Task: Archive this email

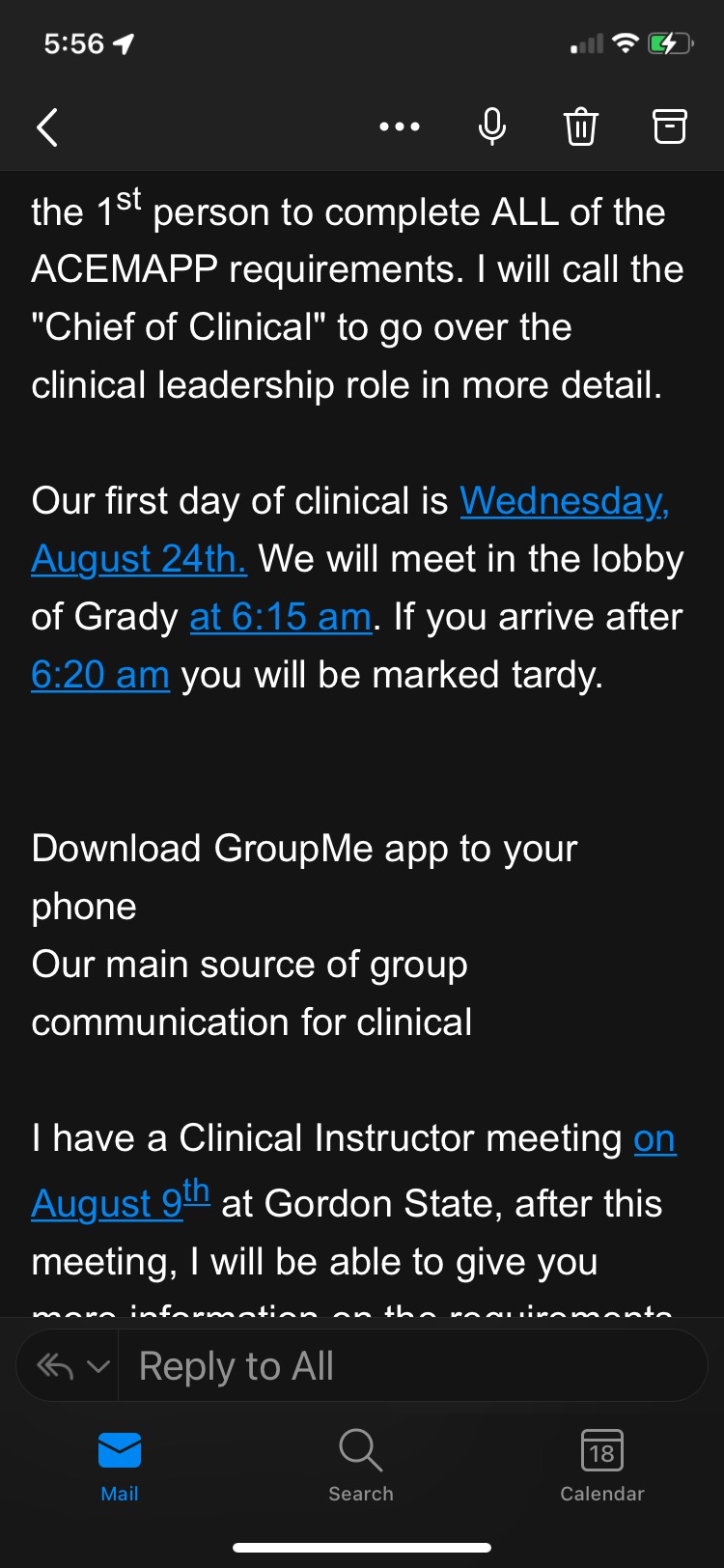Action: tap(670, 126)
